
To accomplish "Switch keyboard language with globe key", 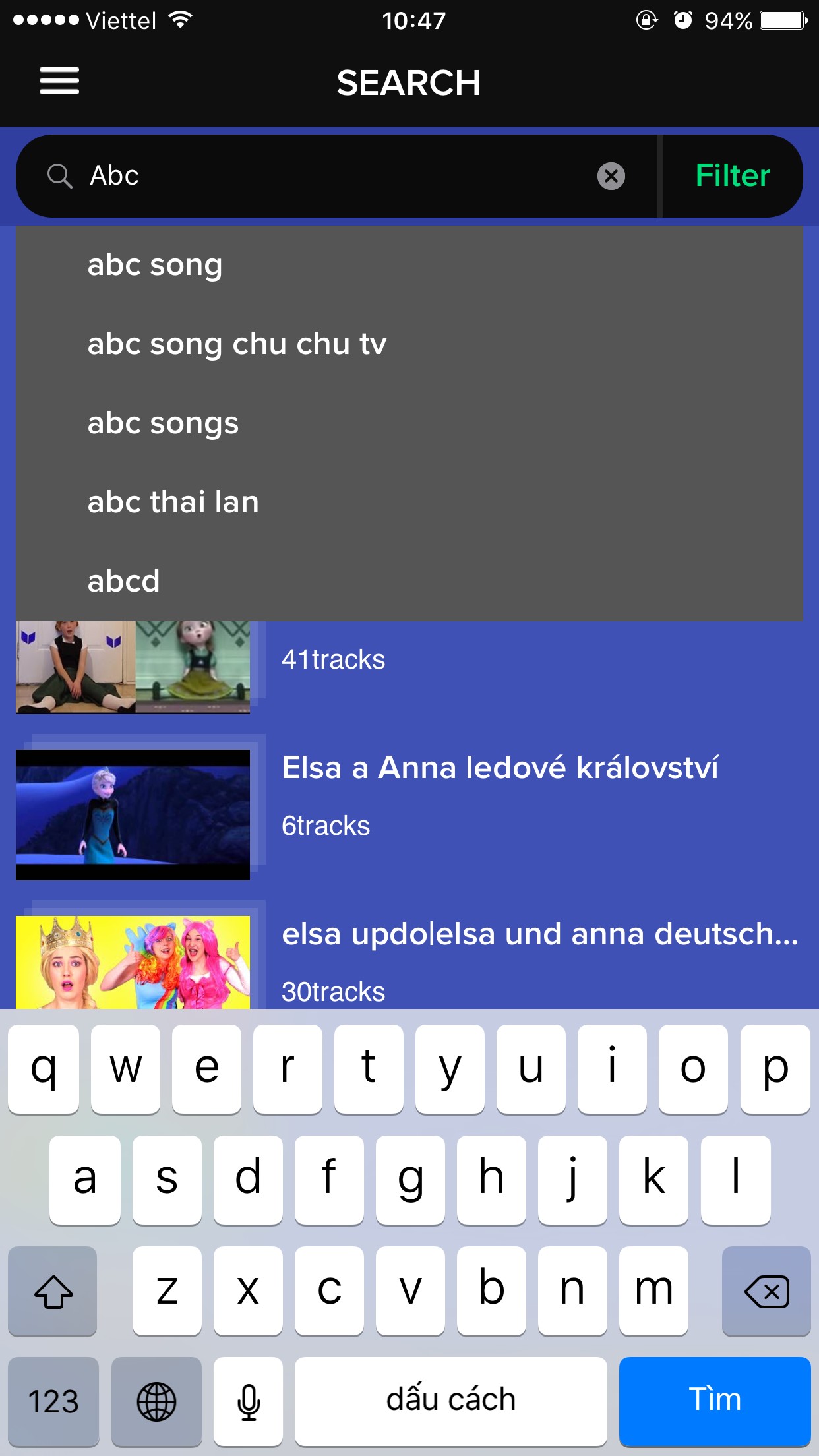I will click(156, 1401).
